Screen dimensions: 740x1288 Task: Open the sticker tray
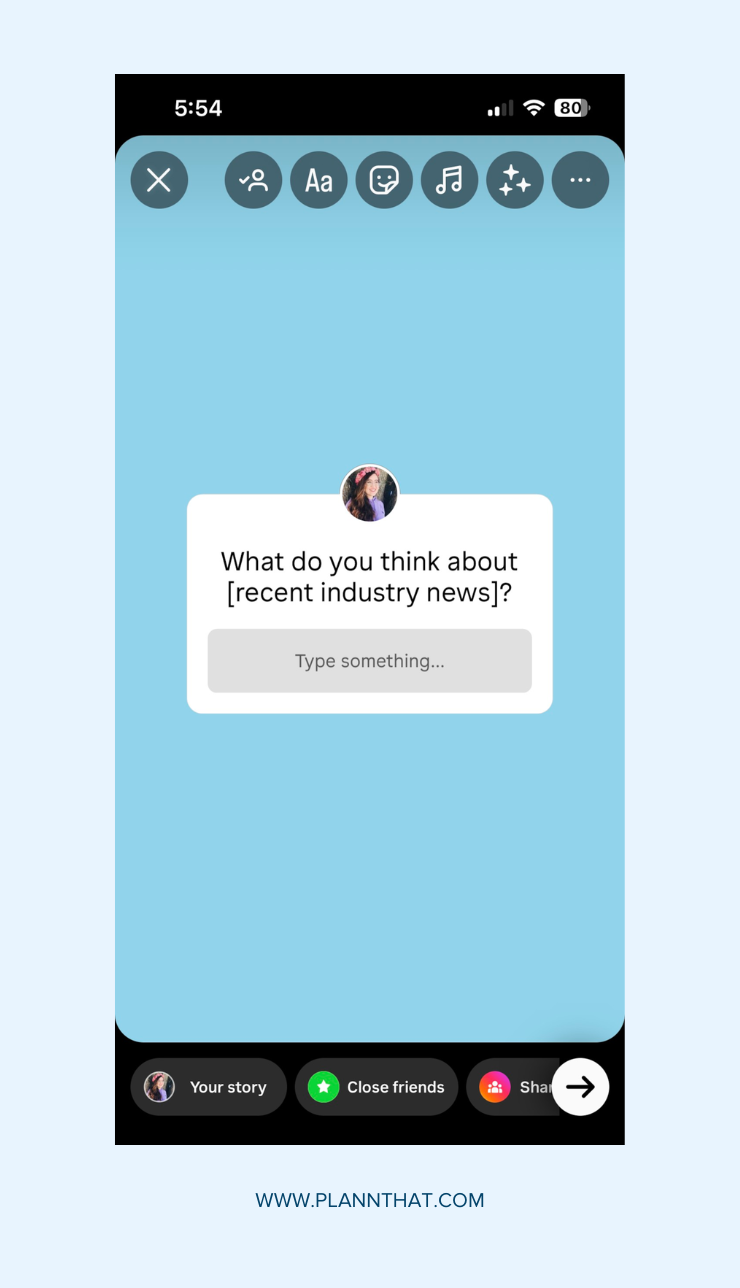[384, 180]
